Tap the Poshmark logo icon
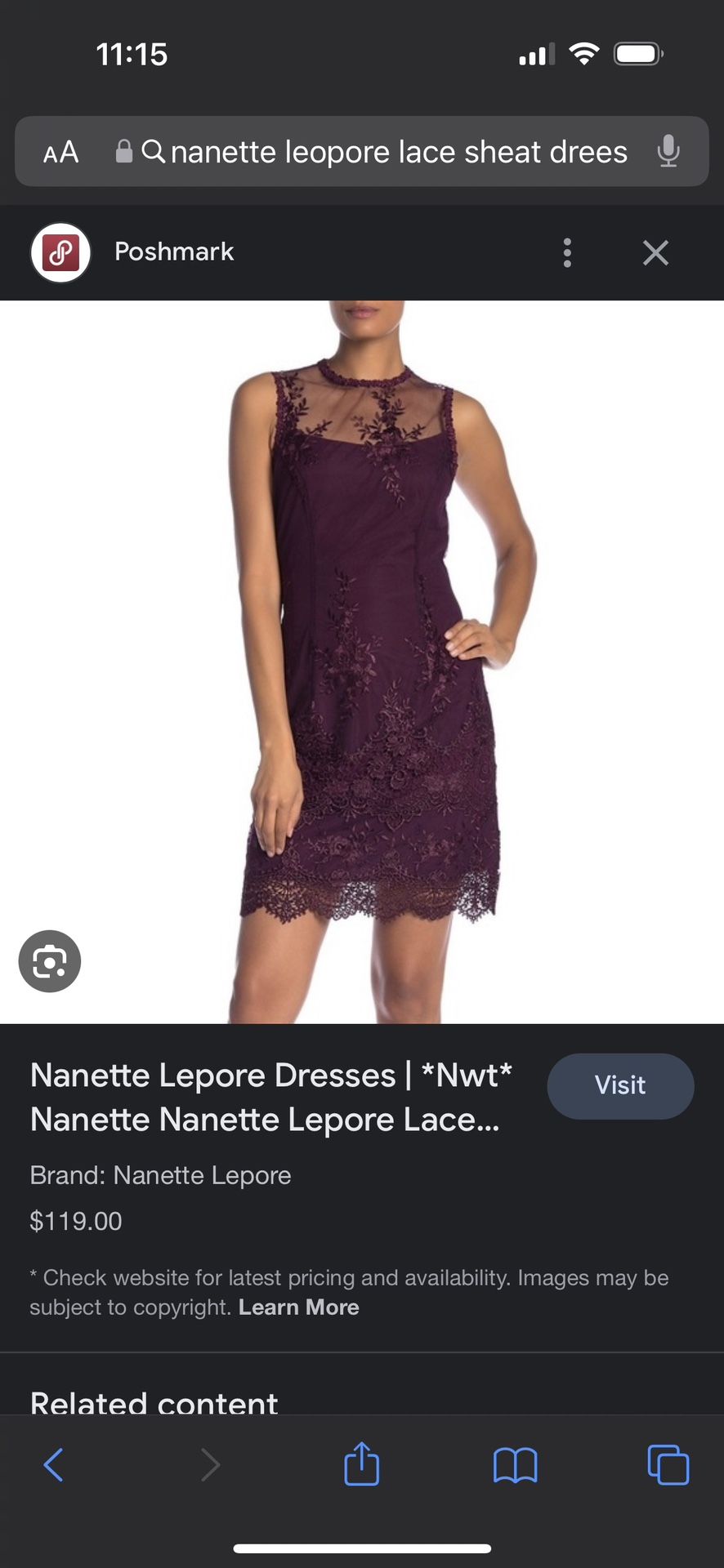Screen dimensions: 724x1568 pyautogui.click(x=60, y=252)
